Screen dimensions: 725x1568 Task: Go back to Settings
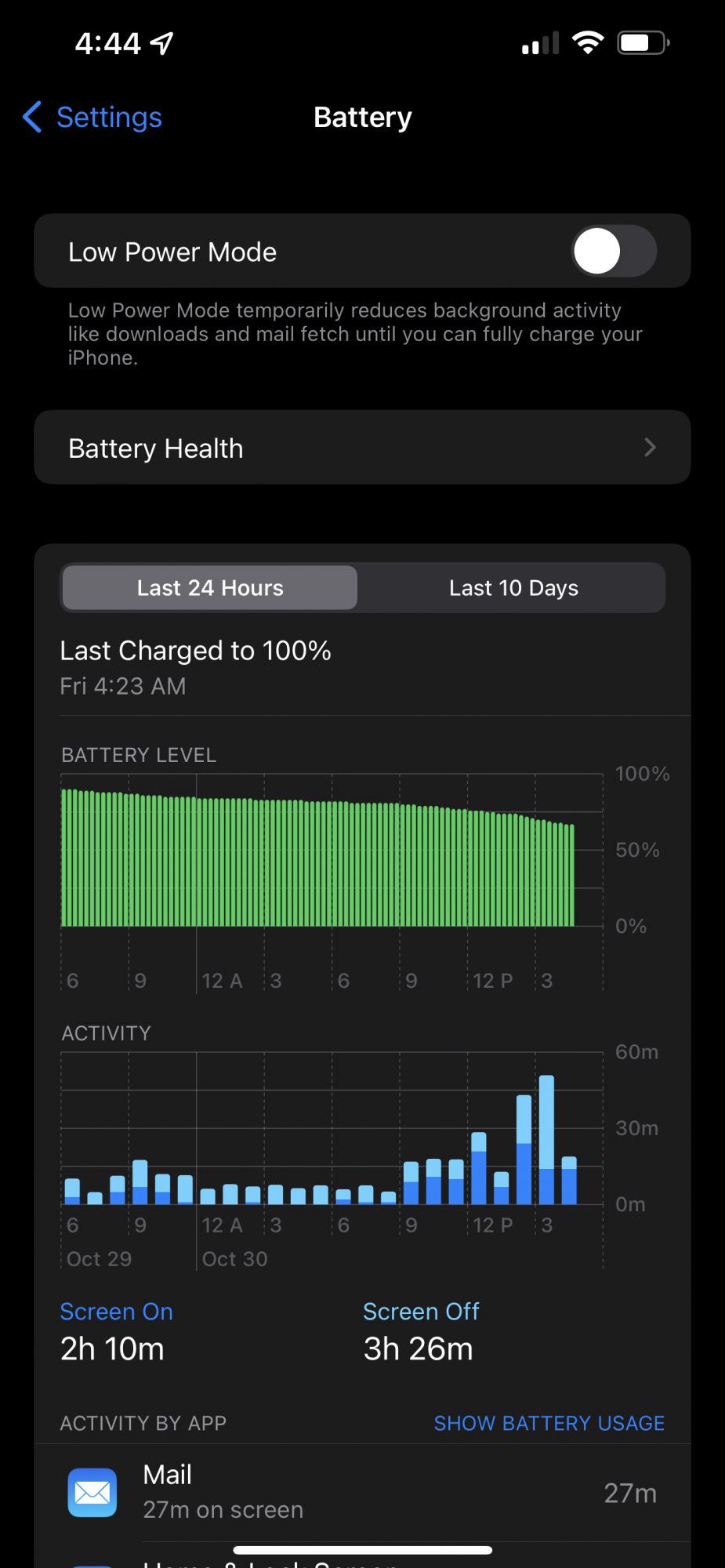tap(92, 118)
